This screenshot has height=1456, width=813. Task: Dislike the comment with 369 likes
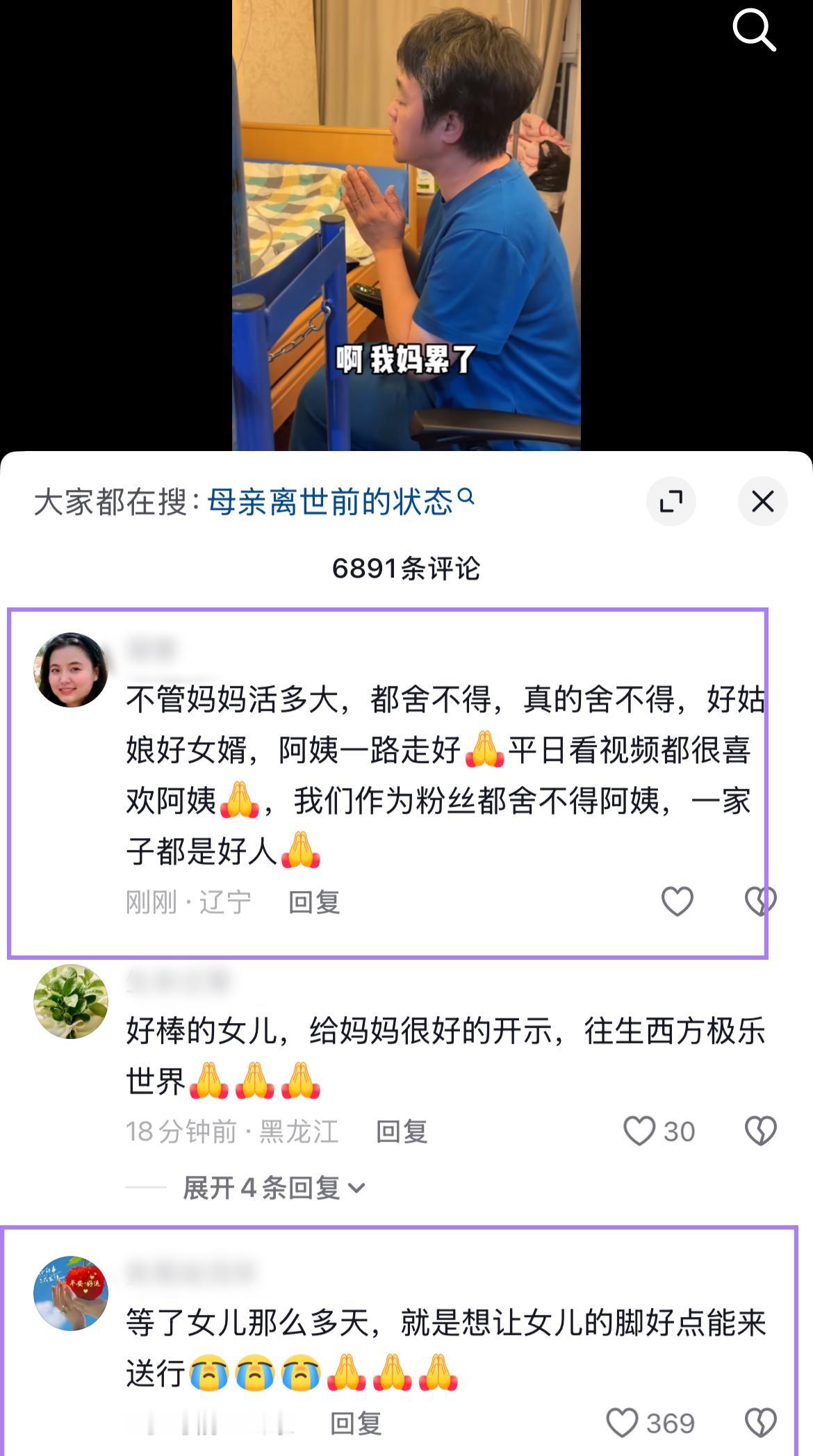point(760,1423)
